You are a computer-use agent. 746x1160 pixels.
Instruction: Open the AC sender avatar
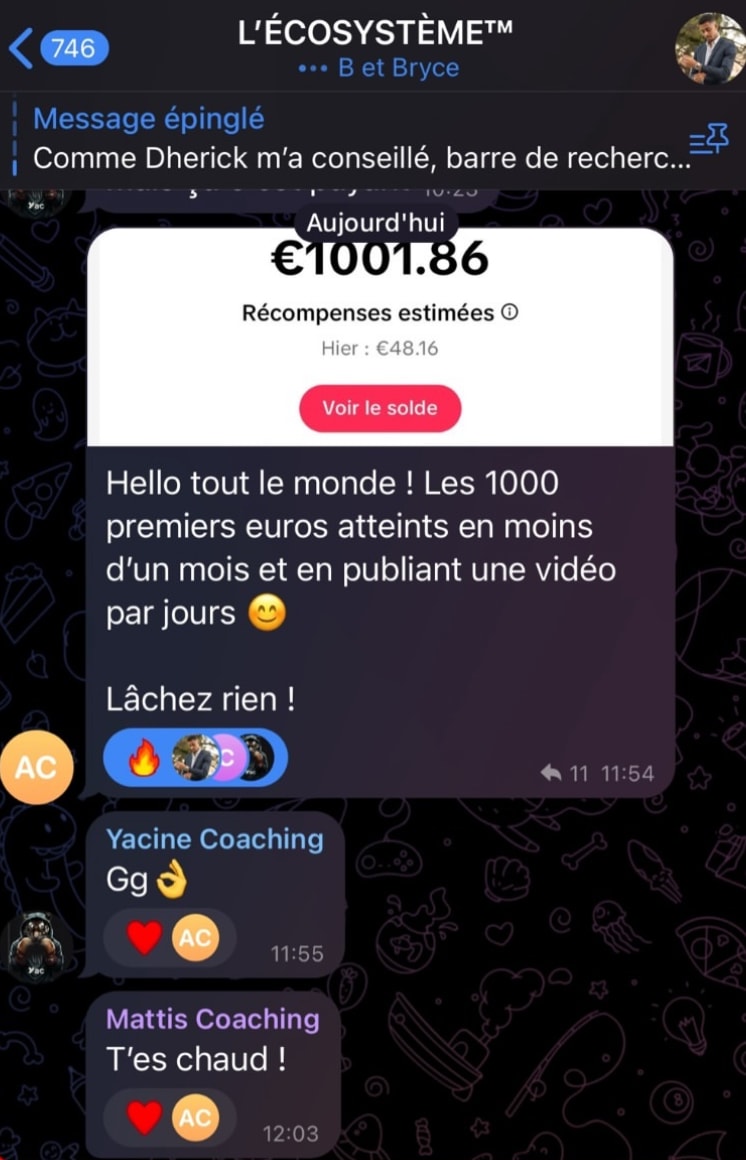[36, 768]
